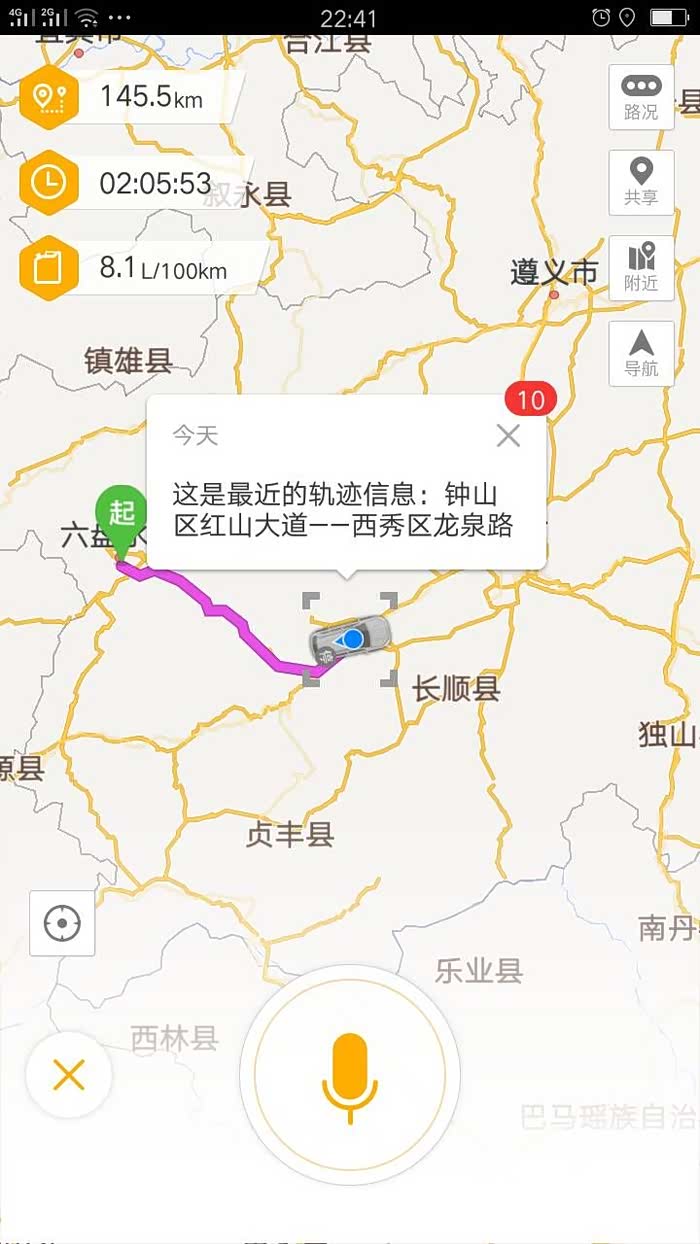Tap the car marker on the map
The image size is (700, 1244).
(350, 638)
